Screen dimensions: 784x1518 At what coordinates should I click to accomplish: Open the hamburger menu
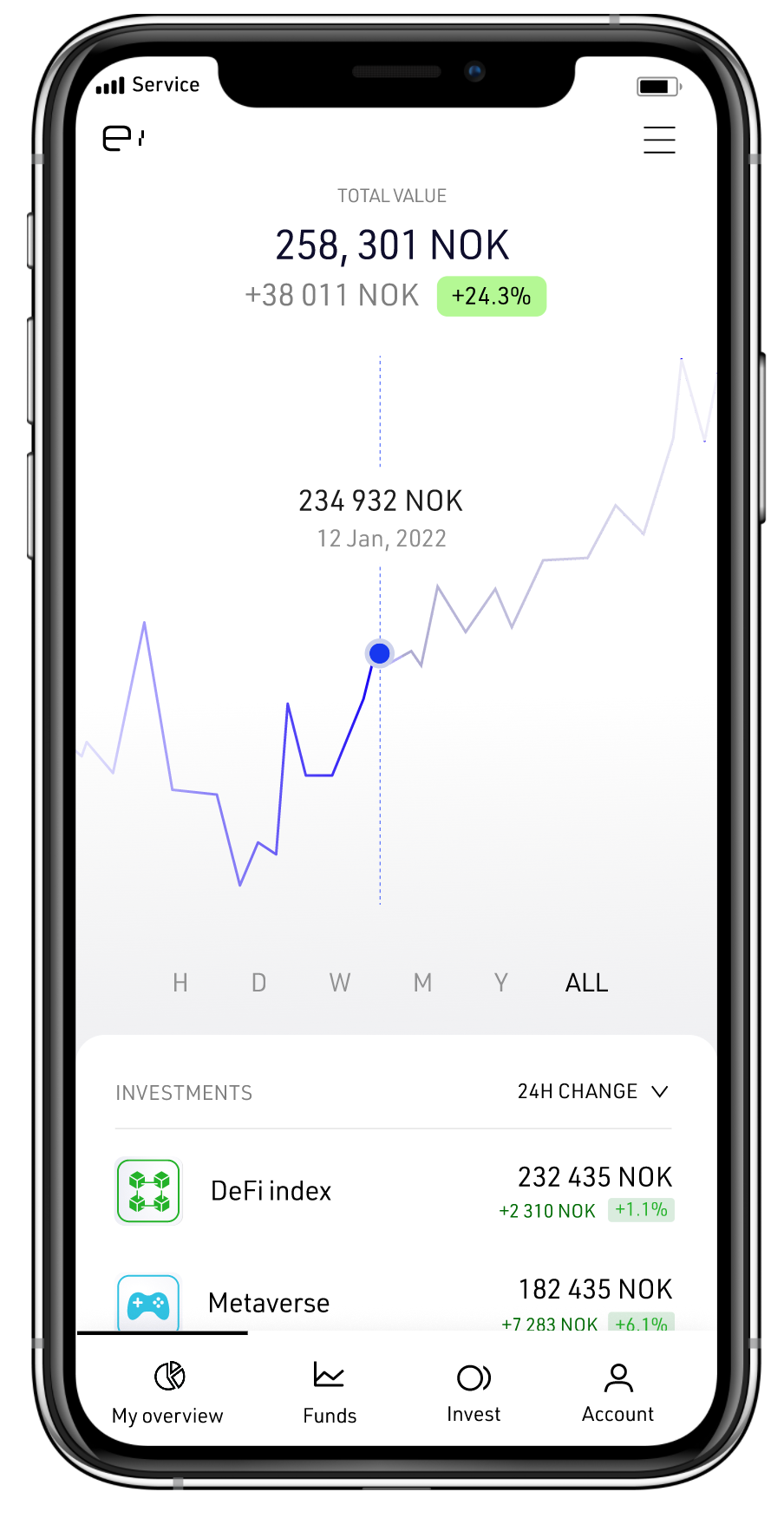click(659, 140)
